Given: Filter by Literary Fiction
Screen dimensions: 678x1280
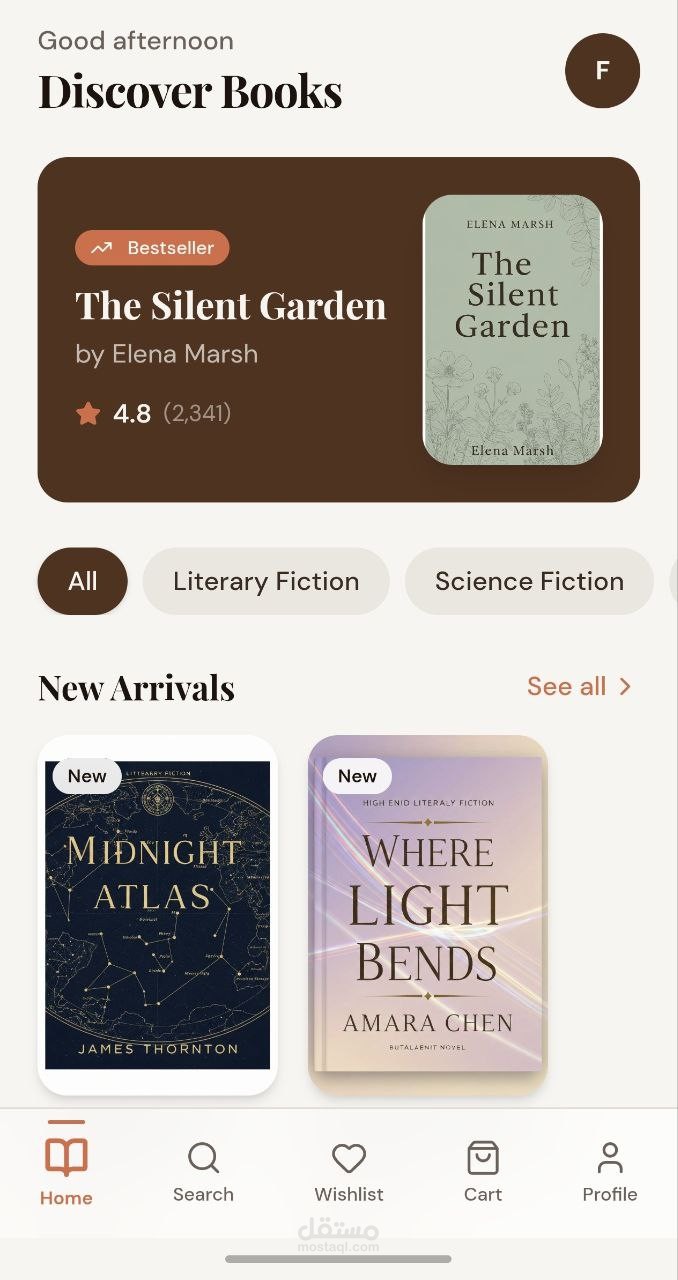Looking at the screenshot, I should click(x=265, y=581).
